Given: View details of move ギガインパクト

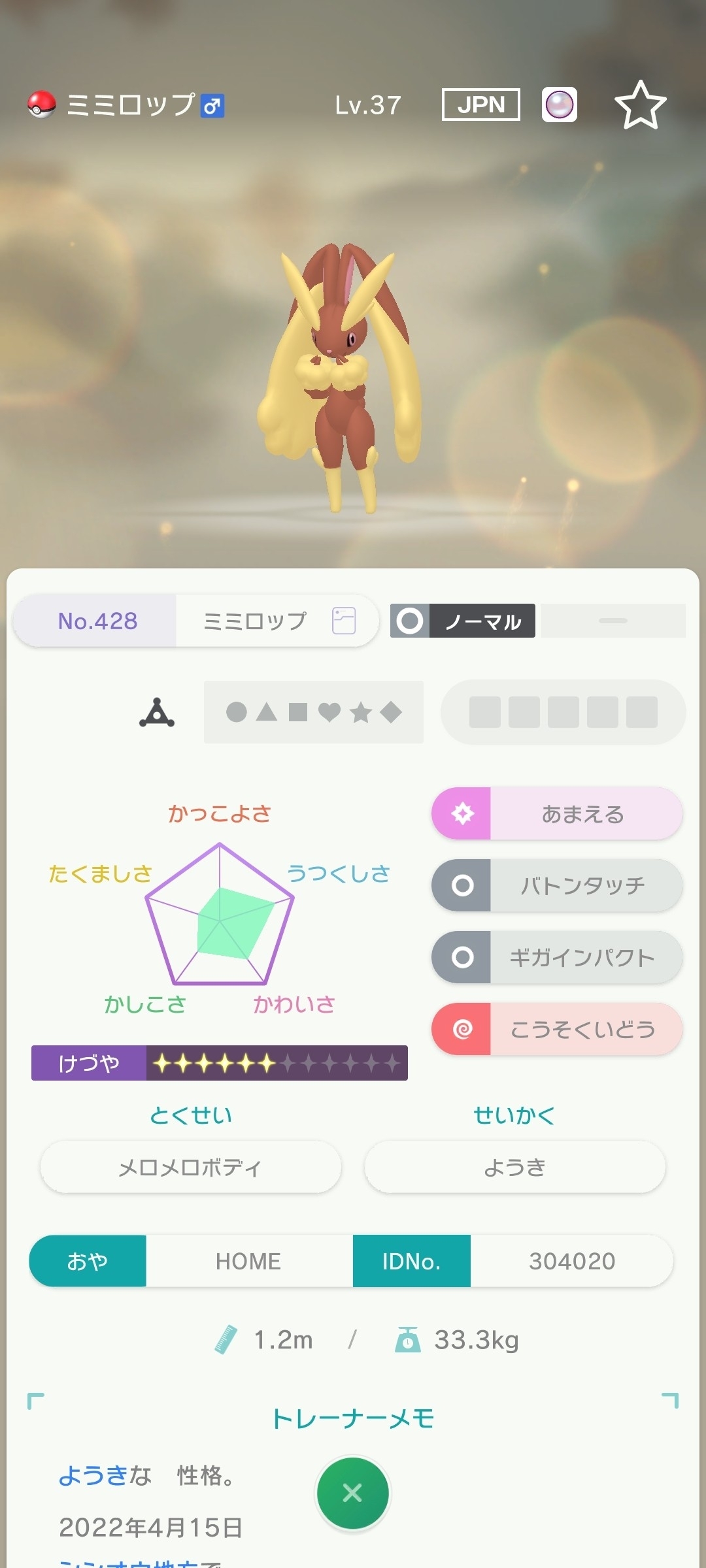Looking at the screenshot, I should click(557, 957).
